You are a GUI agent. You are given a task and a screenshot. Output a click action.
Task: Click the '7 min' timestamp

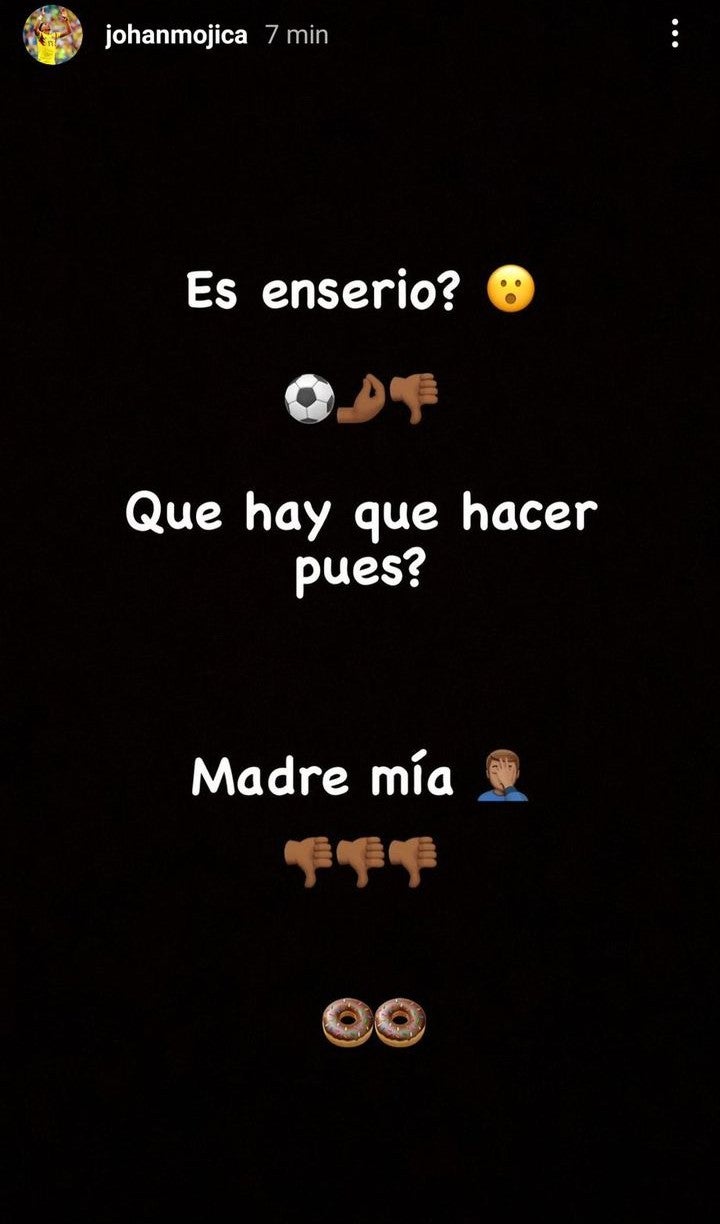tap(294, 33)
